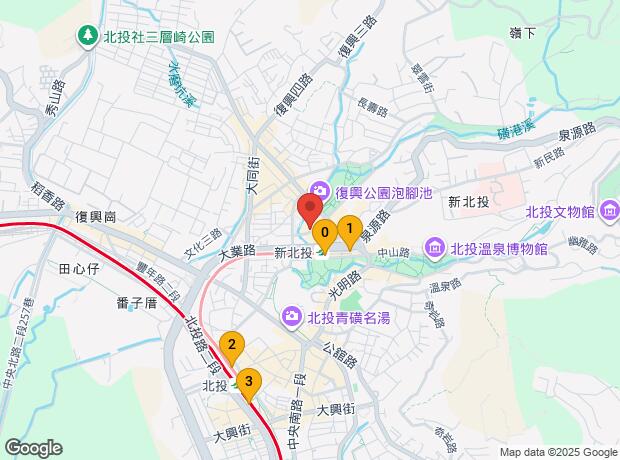
Task: Select the orange marker numbered 0
Action: pos(325,234)
